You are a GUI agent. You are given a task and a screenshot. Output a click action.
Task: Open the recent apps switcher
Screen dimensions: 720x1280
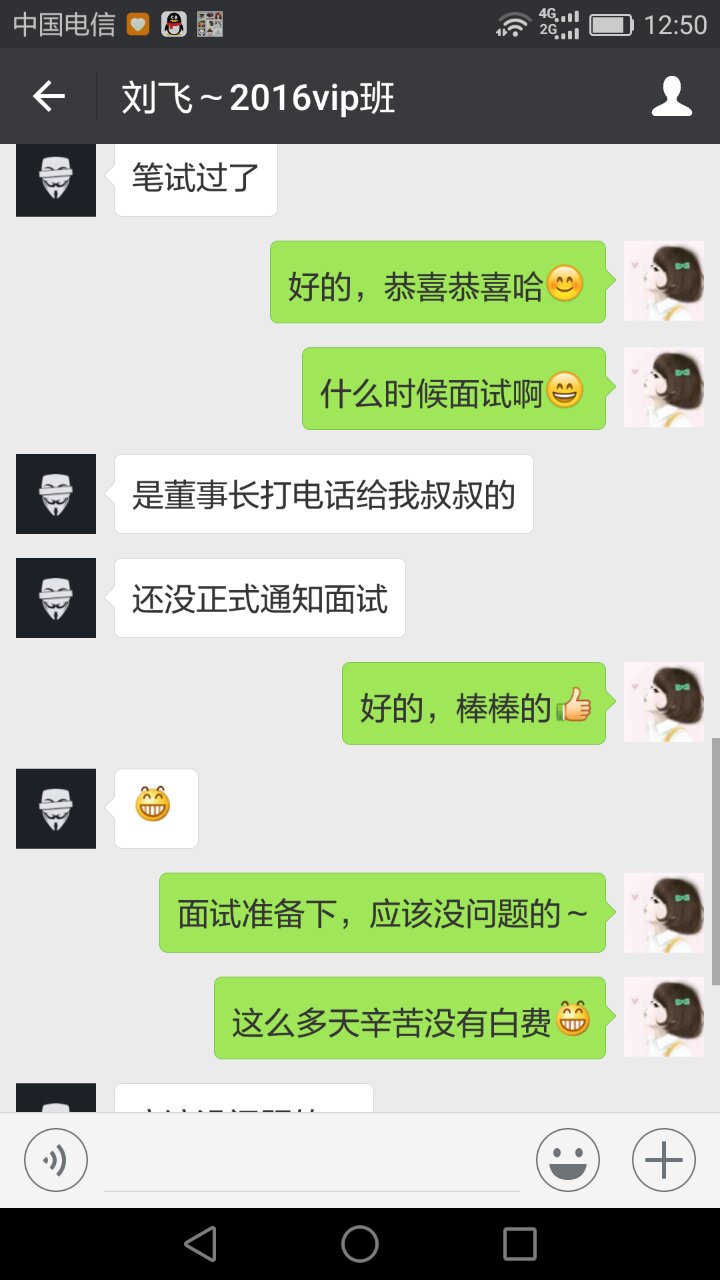(x=520, y=1244)
